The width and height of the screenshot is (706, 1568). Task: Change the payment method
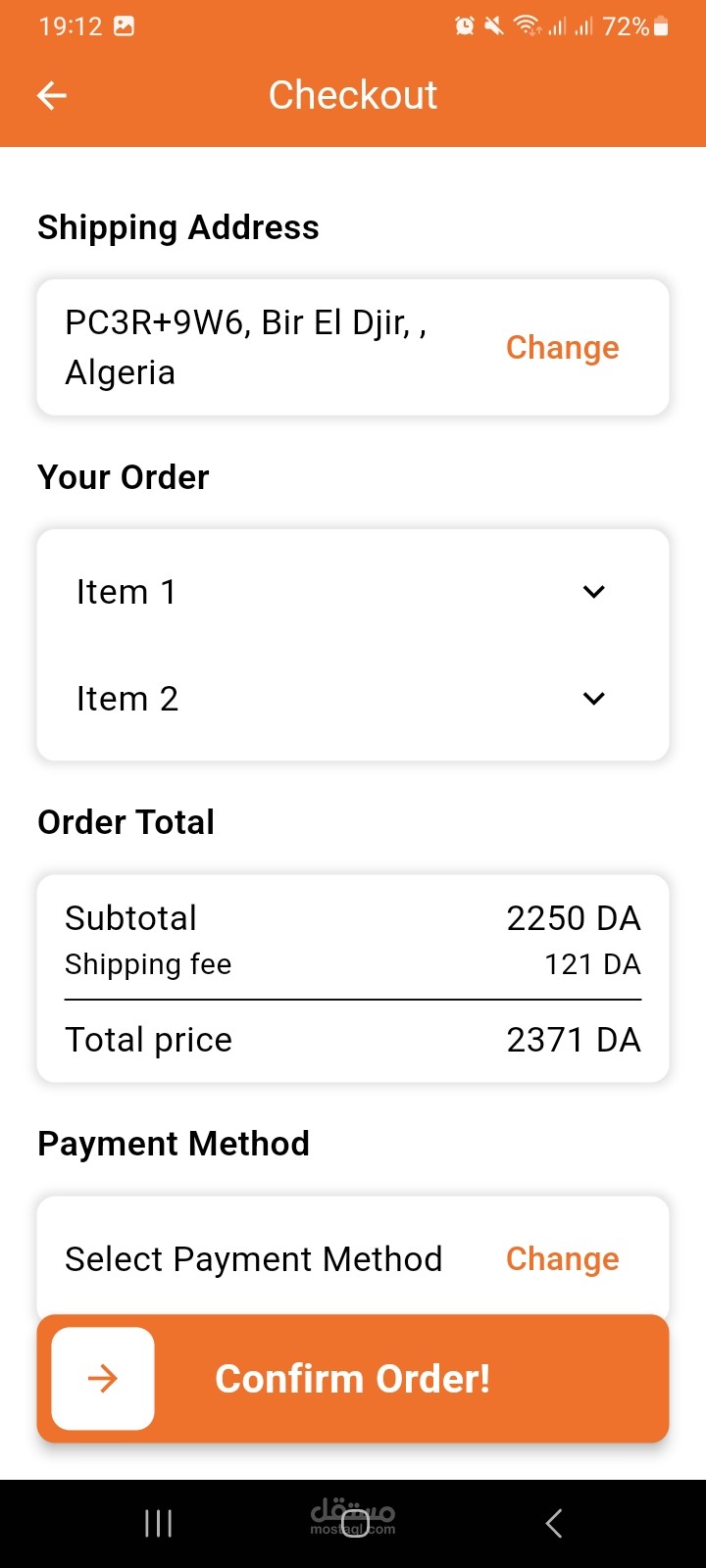tap(562, 1258)
